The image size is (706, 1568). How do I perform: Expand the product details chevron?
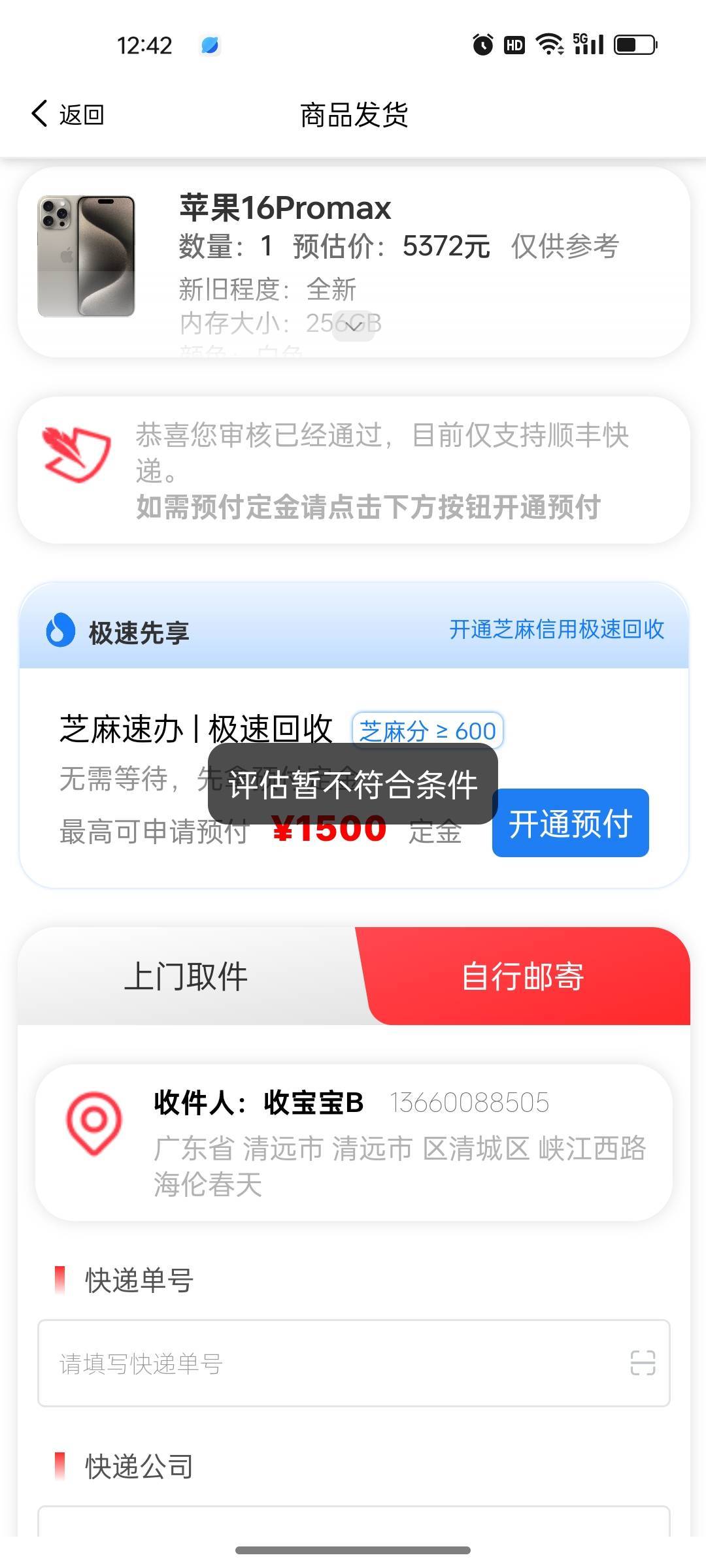point(353,325)
